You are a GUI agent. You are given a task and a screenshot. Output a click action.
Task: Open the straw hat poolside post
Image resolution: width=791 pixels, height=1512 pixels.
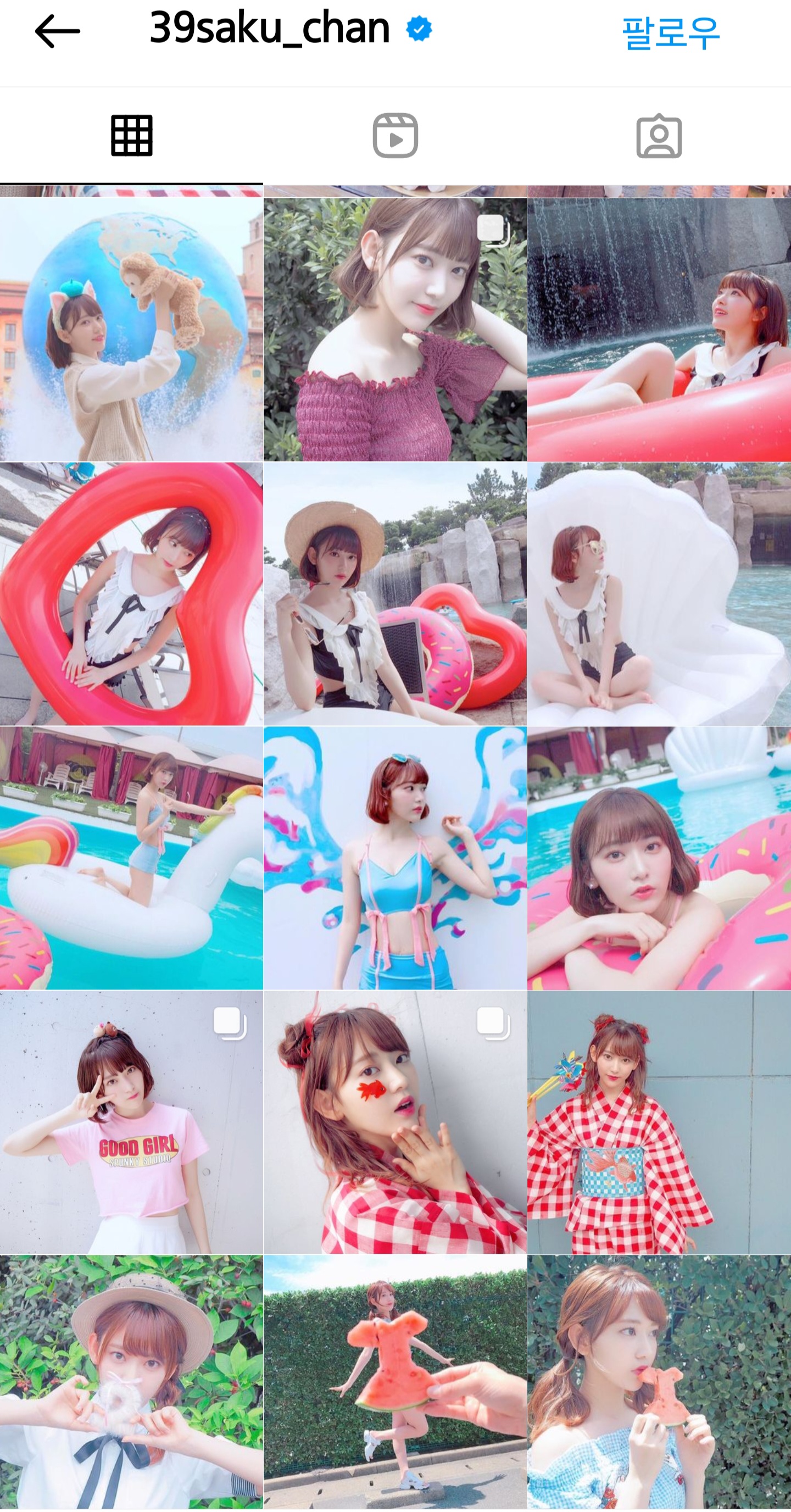tap(395, 594)
